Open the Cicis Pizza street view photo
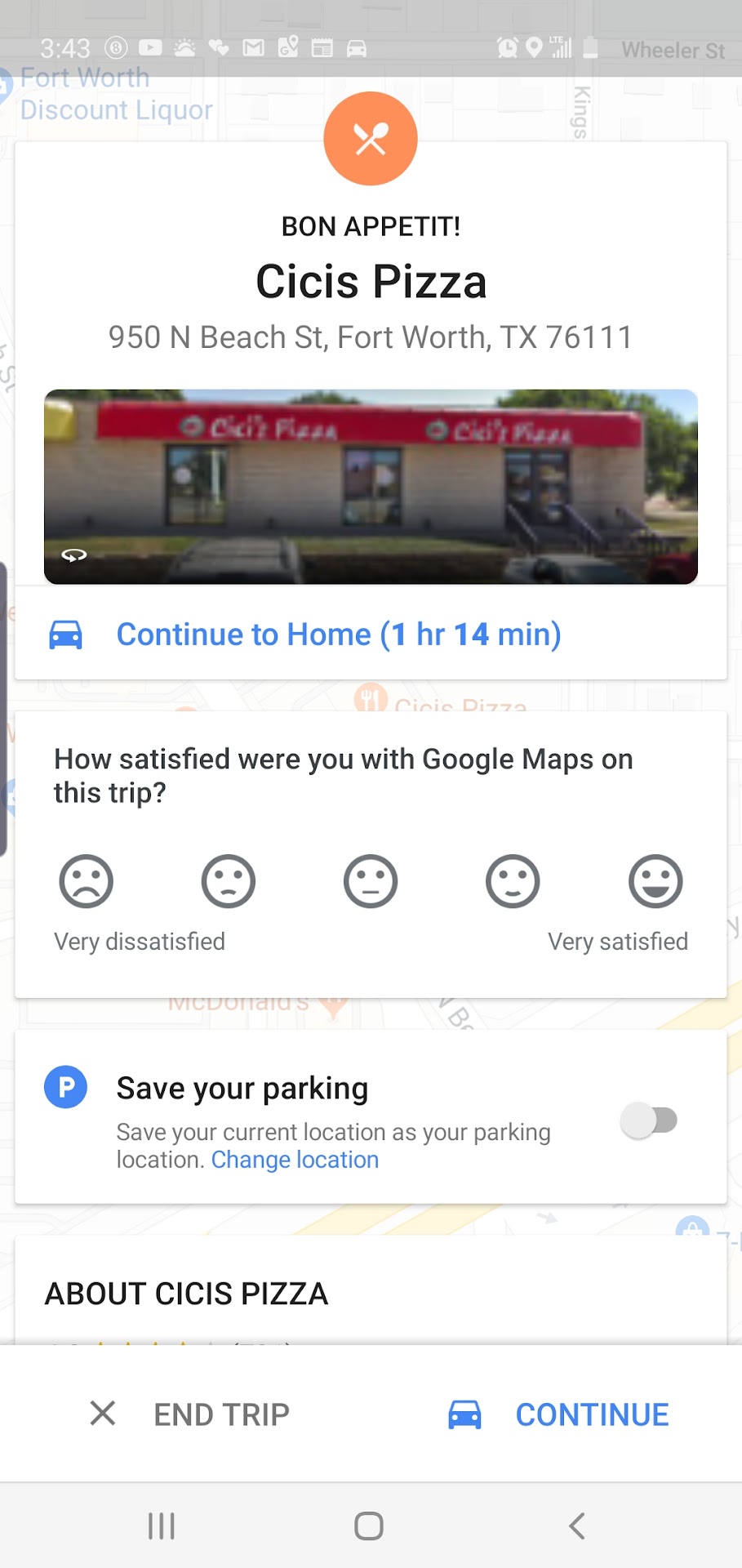 coord(371,487)
